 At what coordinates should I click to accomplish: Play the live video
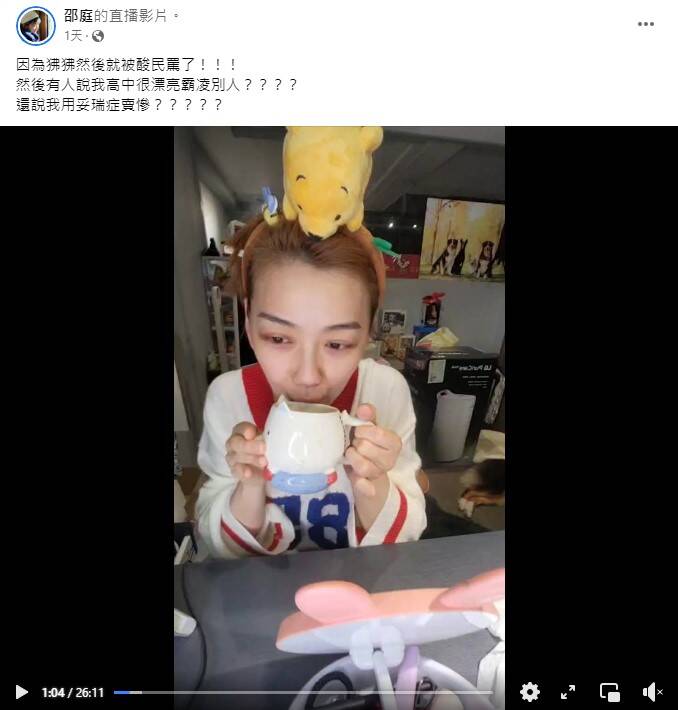pyautogui.click(x=21, y=691)
